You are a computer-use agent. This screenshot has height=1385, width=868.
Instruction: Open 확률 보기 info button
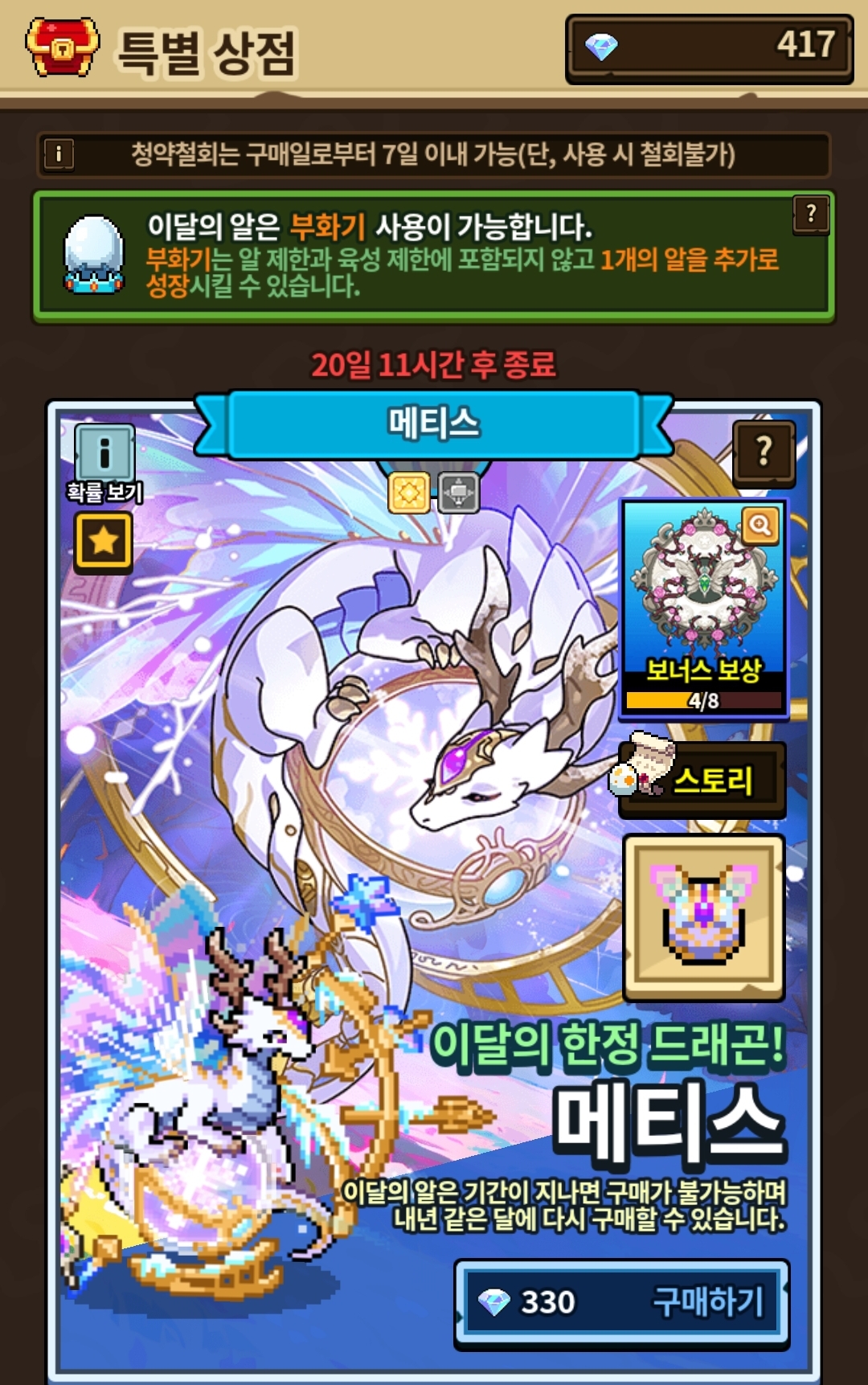[x=104, y=452]
